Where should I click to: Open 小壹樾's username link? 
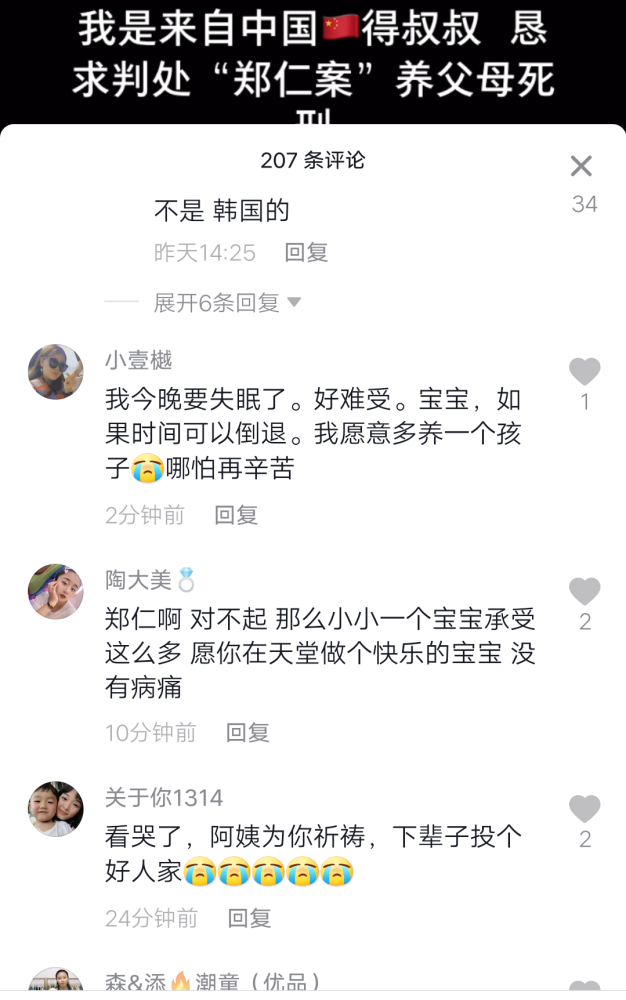[x=138, y=360]
